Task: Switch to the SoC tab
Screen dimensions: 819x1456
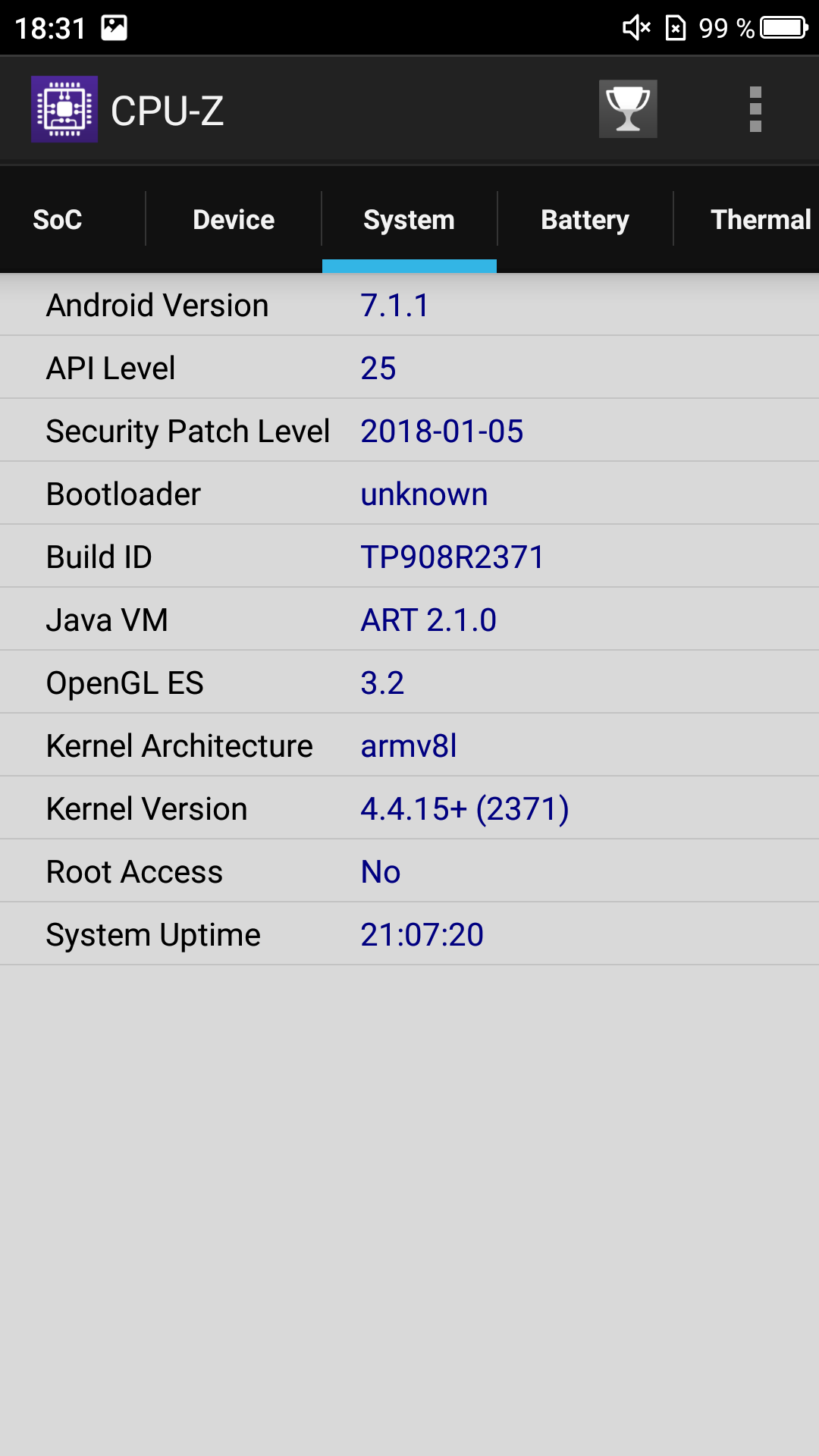Action: 58,220
